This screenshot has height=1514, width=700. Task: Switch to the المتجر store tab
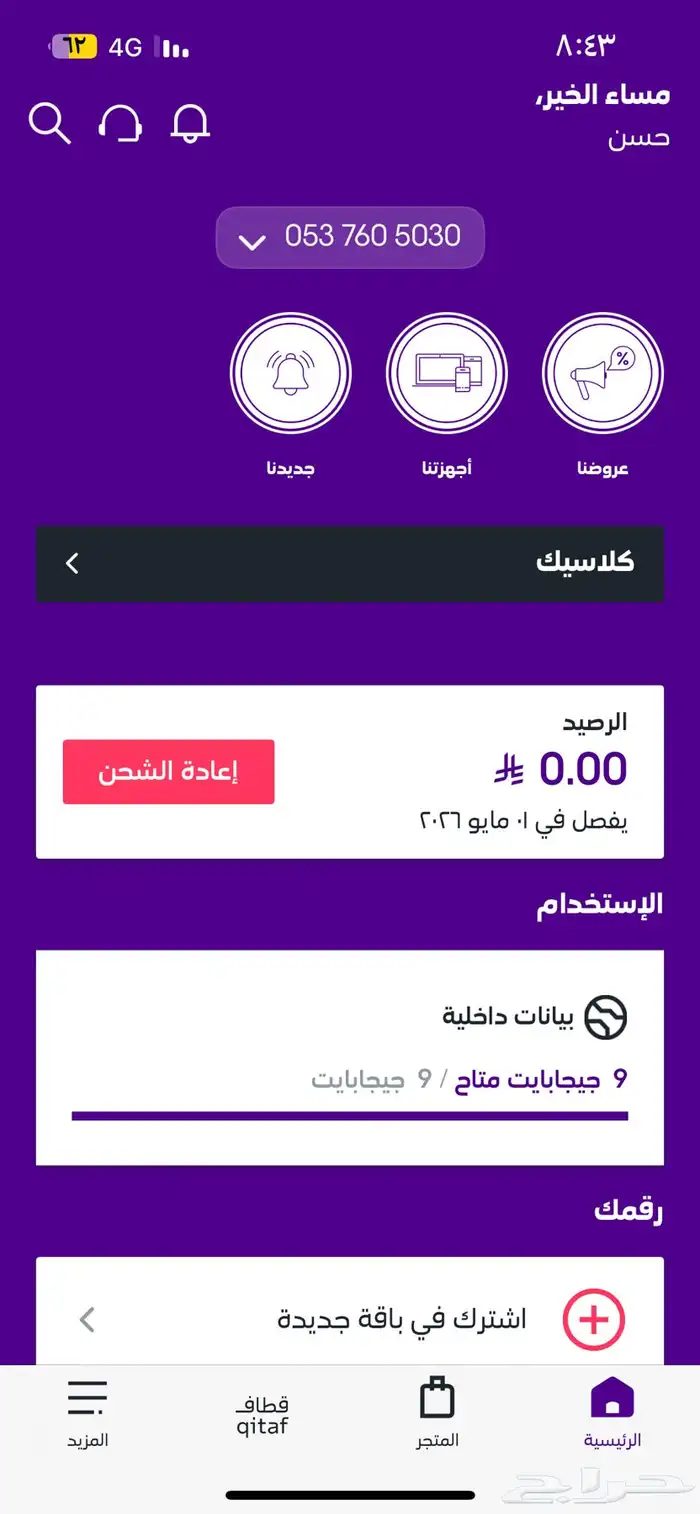pyautogui.click(x=437, y=1412)
